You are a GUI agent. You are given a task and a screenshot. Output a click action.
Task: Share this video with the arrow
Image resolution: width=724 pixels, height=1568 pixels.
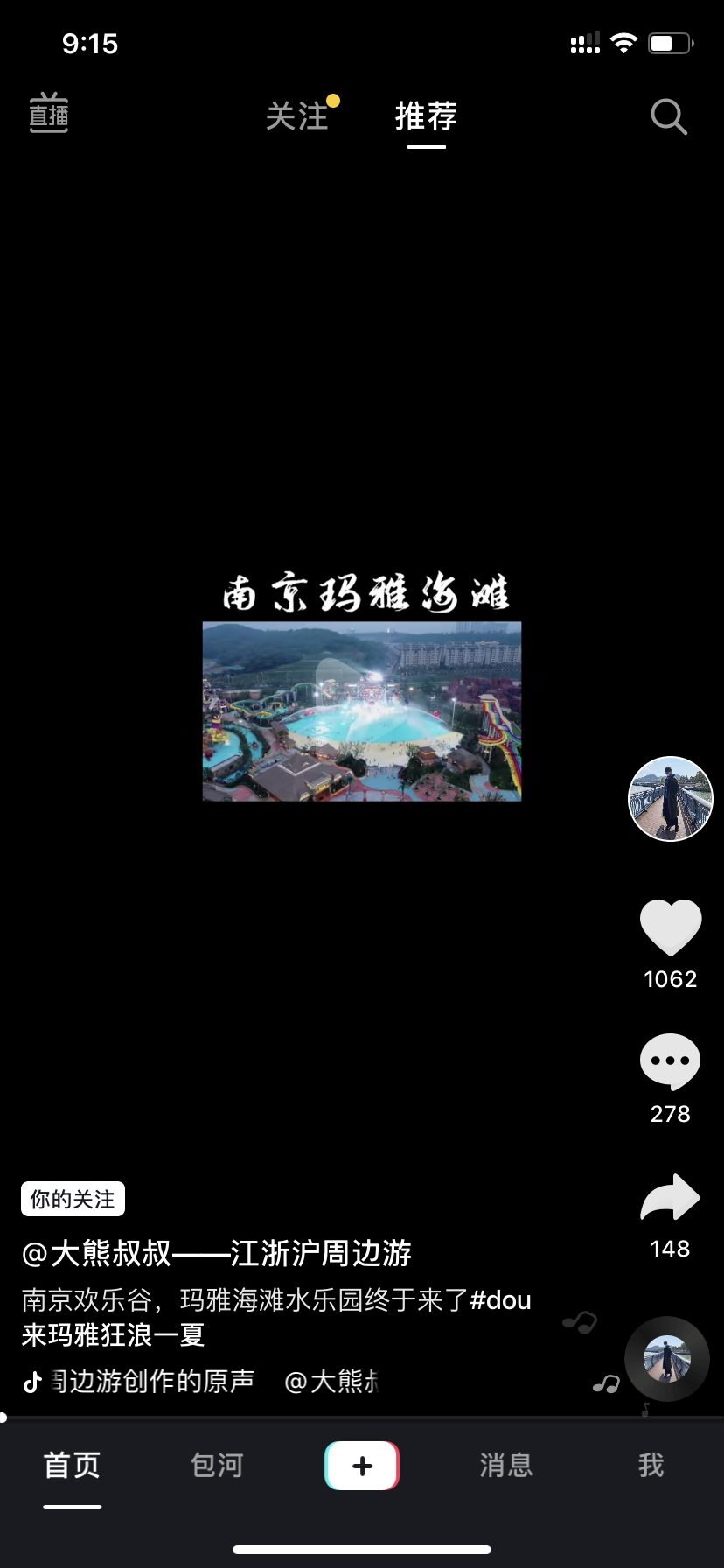tap(671, 1197)
